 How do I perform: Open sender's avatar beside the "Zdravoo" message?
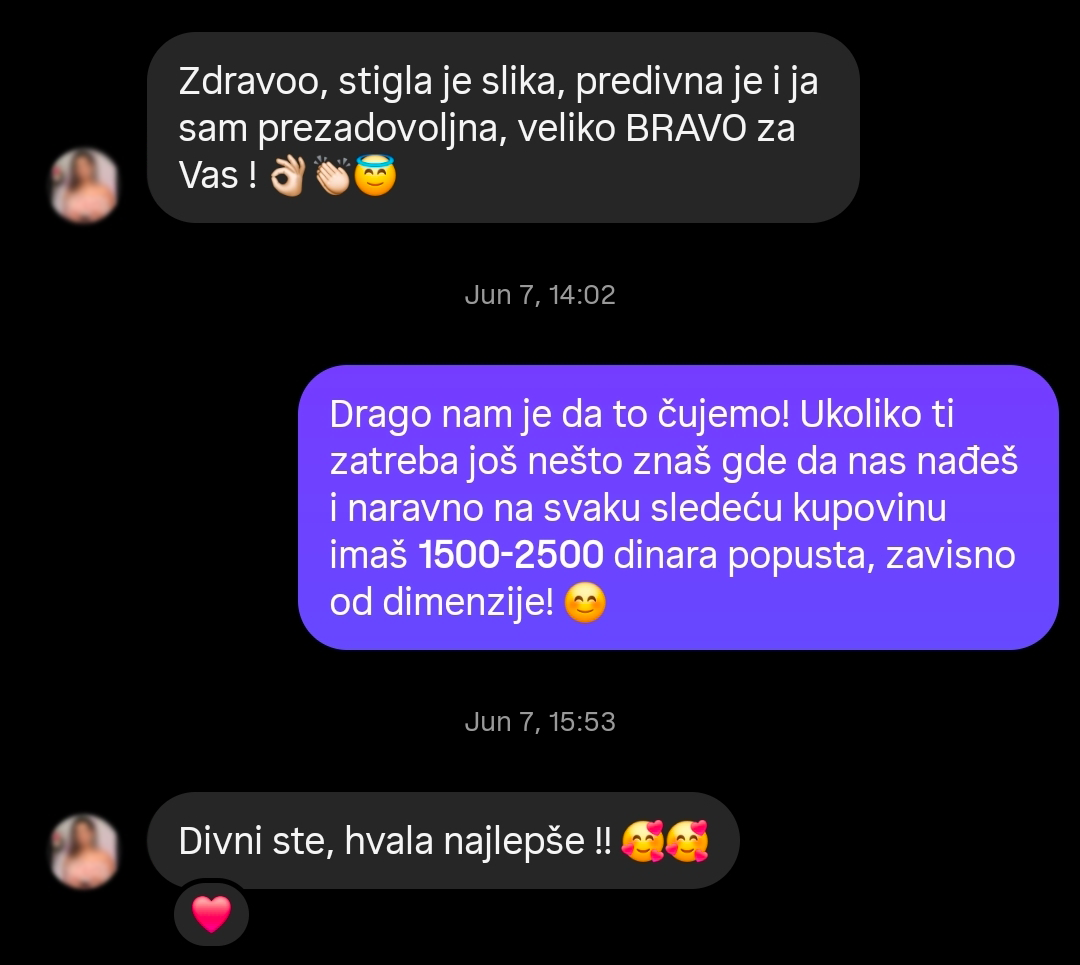point(85,185)
